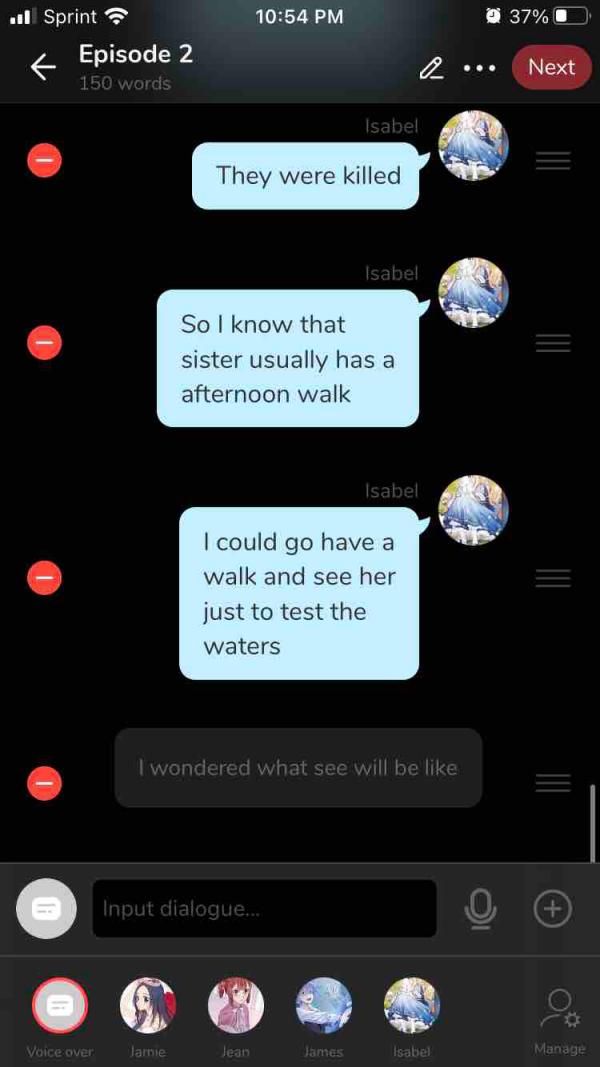The height and width of the screenshot is (1067, 600).
Task: Select the Voice over speaker
Action: click(x=59, y=1006)
